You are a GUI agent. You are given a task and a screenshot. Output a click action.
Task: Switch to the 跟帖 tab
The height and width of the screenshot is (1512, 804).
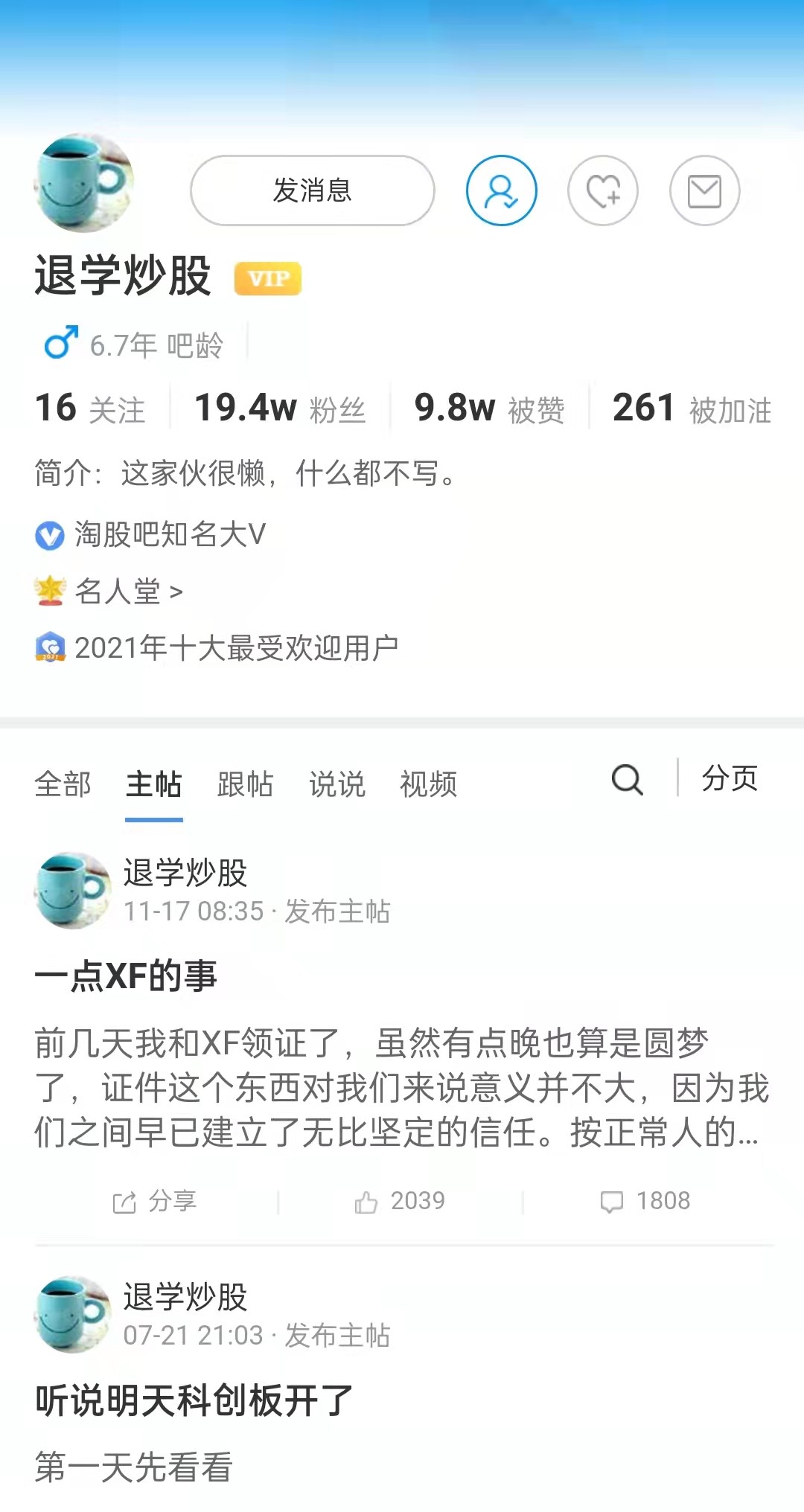[246, 784]
